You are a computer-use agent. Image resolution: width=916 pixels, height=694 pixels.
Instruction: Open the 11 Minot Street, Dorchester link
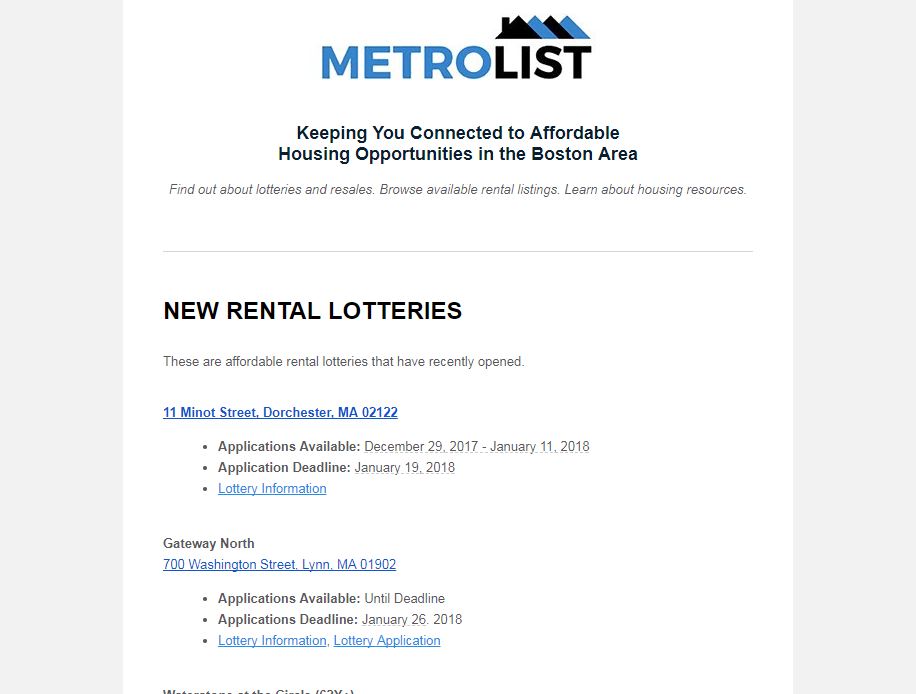[x=280, y=412]
